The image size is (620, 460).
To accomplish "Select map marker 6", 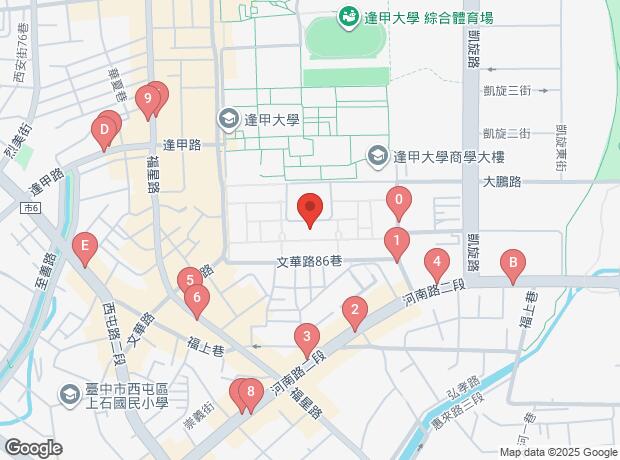I will tap(197, 297).
